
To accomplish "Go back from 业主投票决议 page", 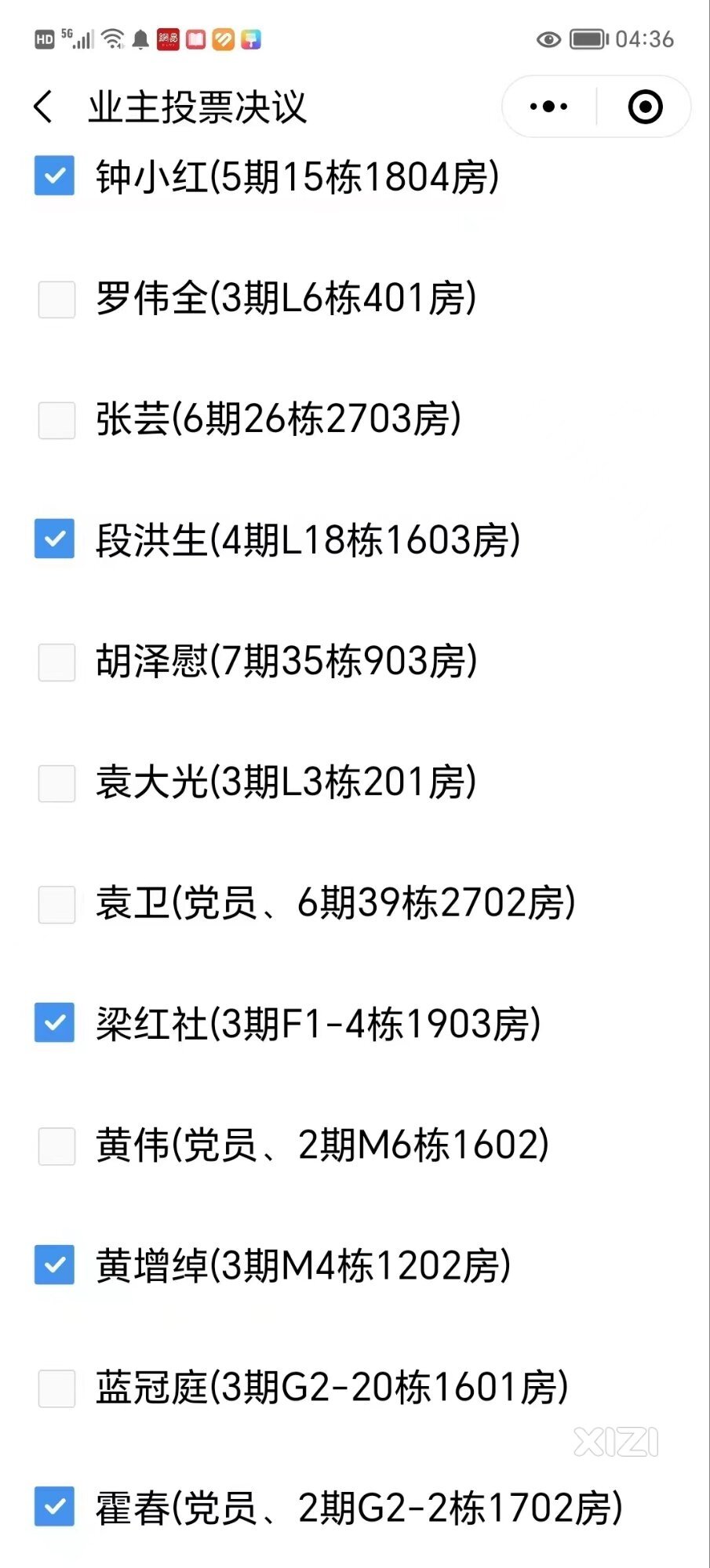I will (x=44, y=107).
